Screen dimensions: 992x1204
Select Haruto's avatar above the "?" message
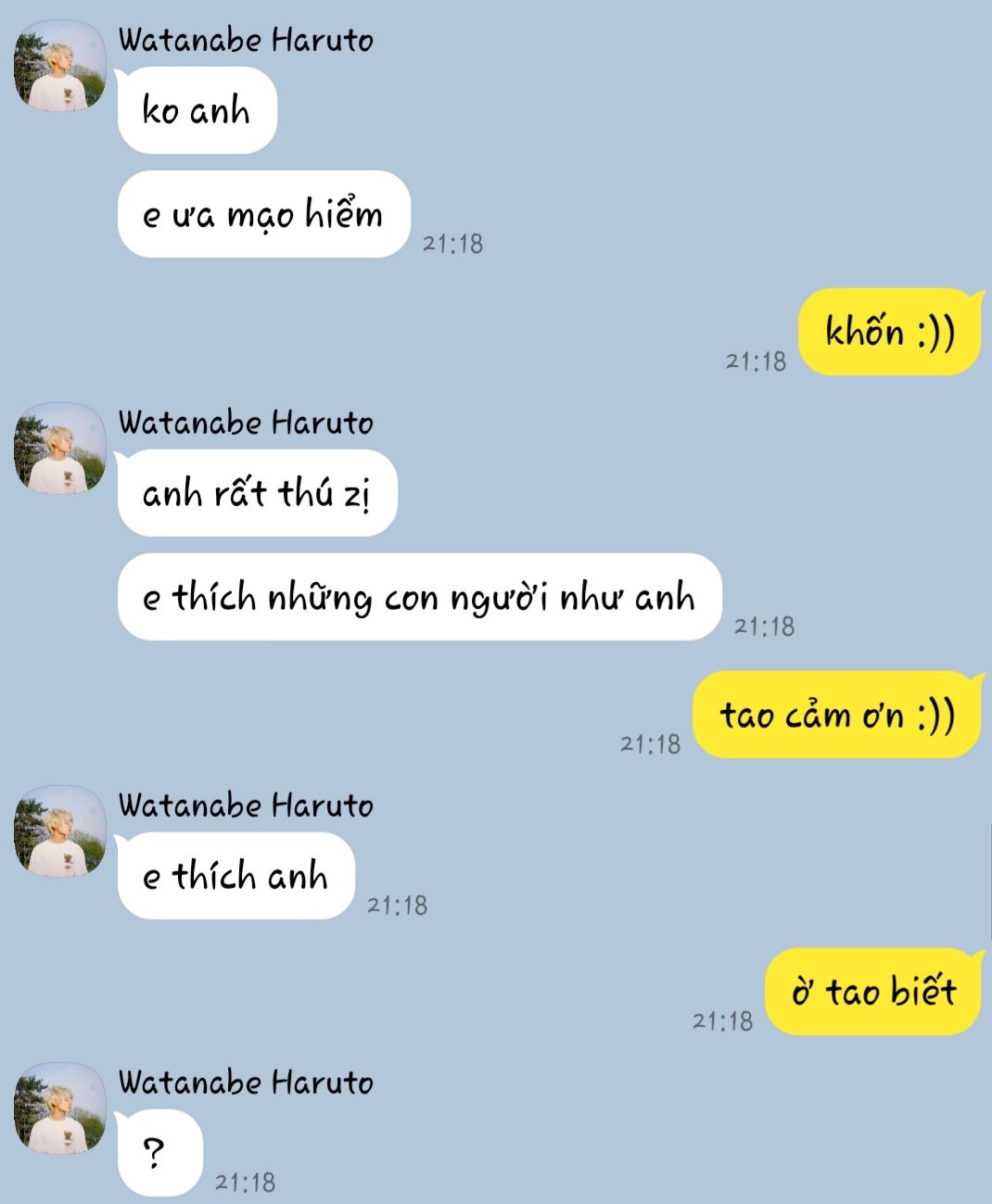(60, 1109)
